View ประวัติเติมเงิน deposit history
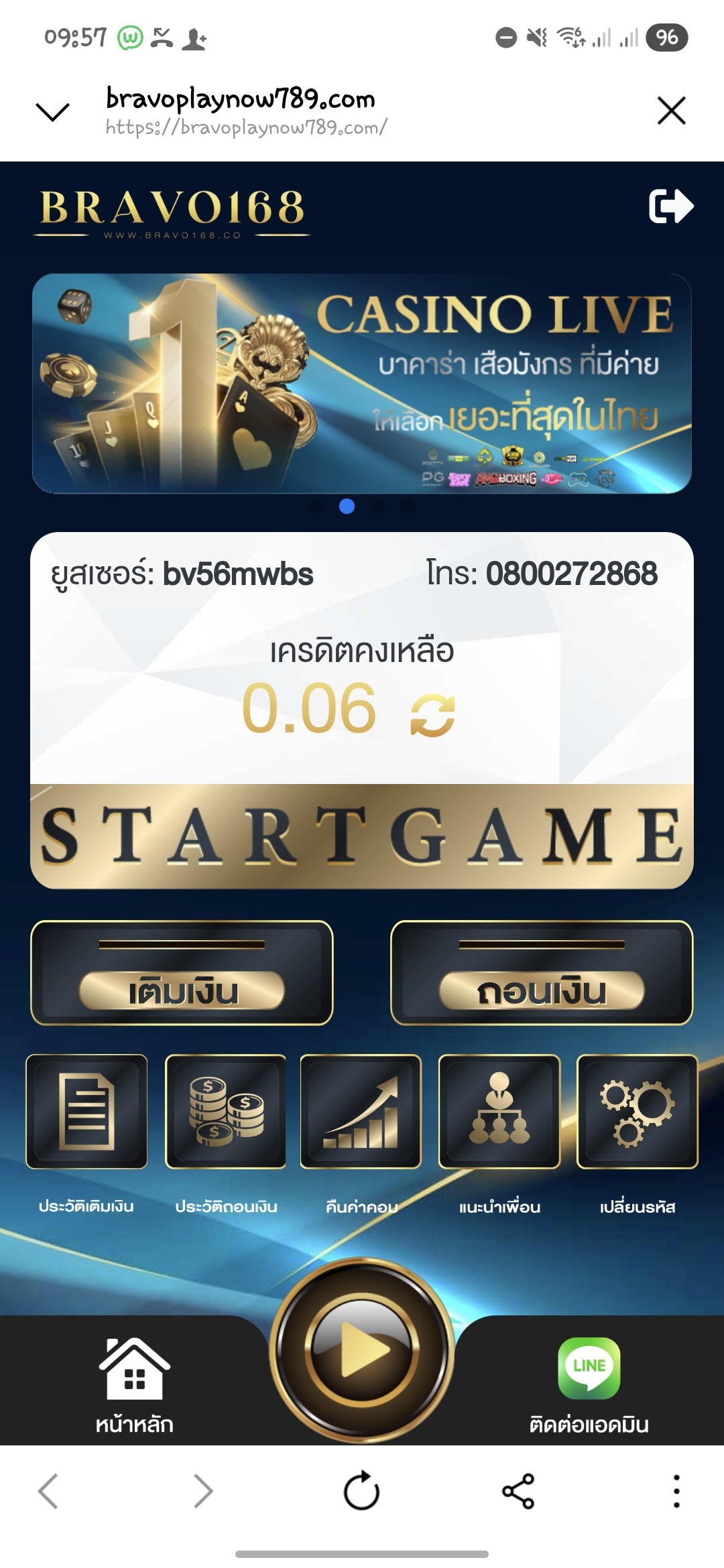The image size is (724, 1568). pyautogui.click(x=86, y=1112)
